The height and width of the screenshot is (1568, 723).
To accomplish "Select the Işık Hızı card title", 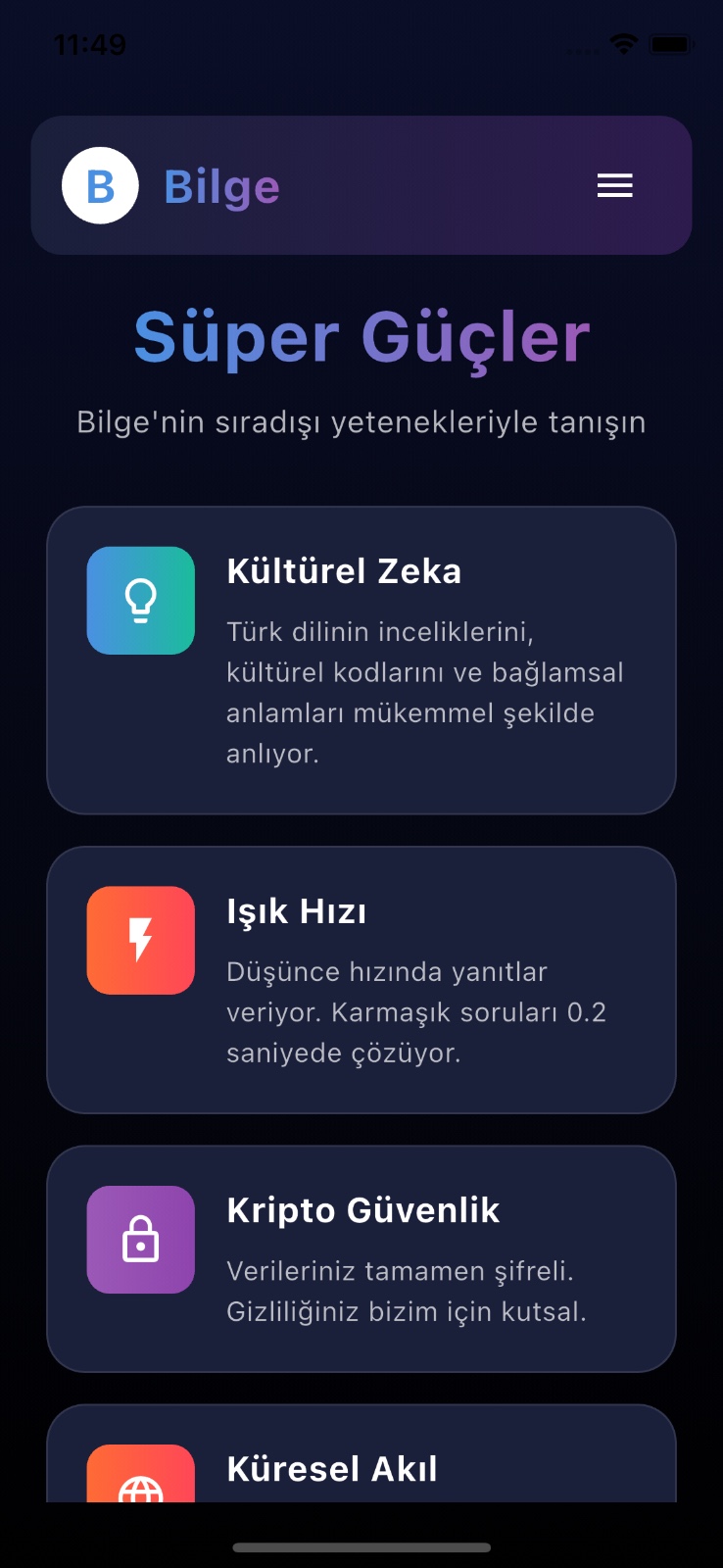I will point(295,911).
